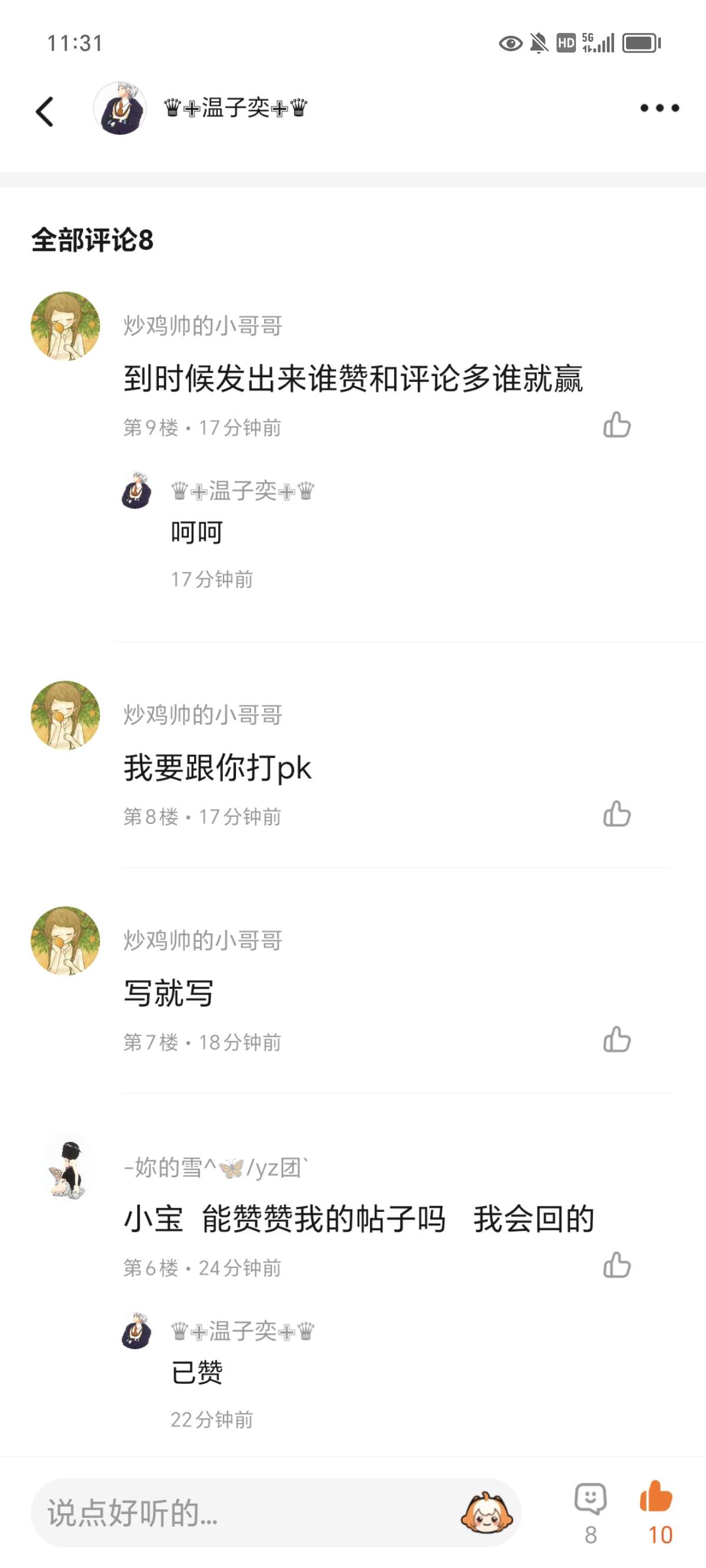Tap the "说点好听的…" comment box

click(x=244, y=1513)
